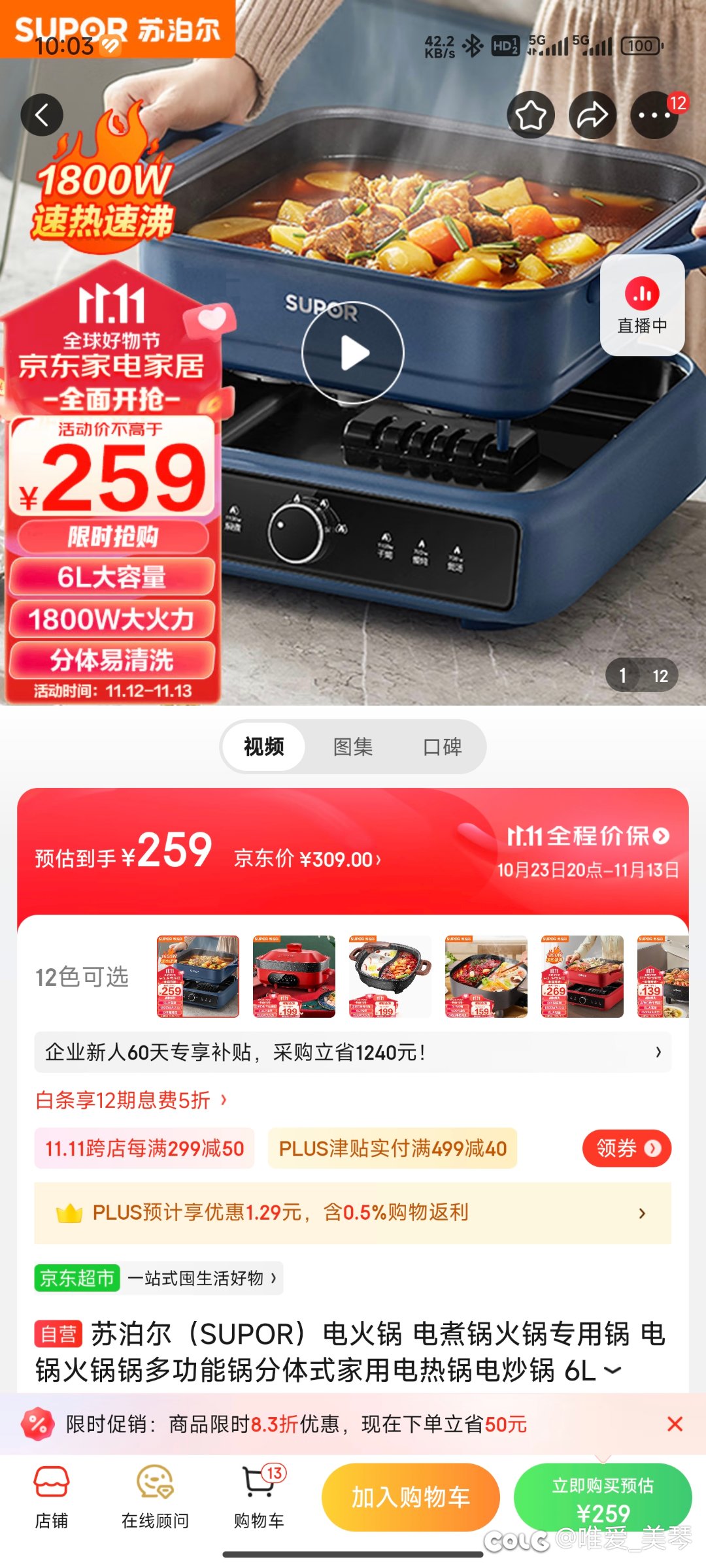The height and width of the screenshot is (1568, 706).
Task: Open the 企业新人60天专享补贴 offer row
Action: pos(353,1052)
